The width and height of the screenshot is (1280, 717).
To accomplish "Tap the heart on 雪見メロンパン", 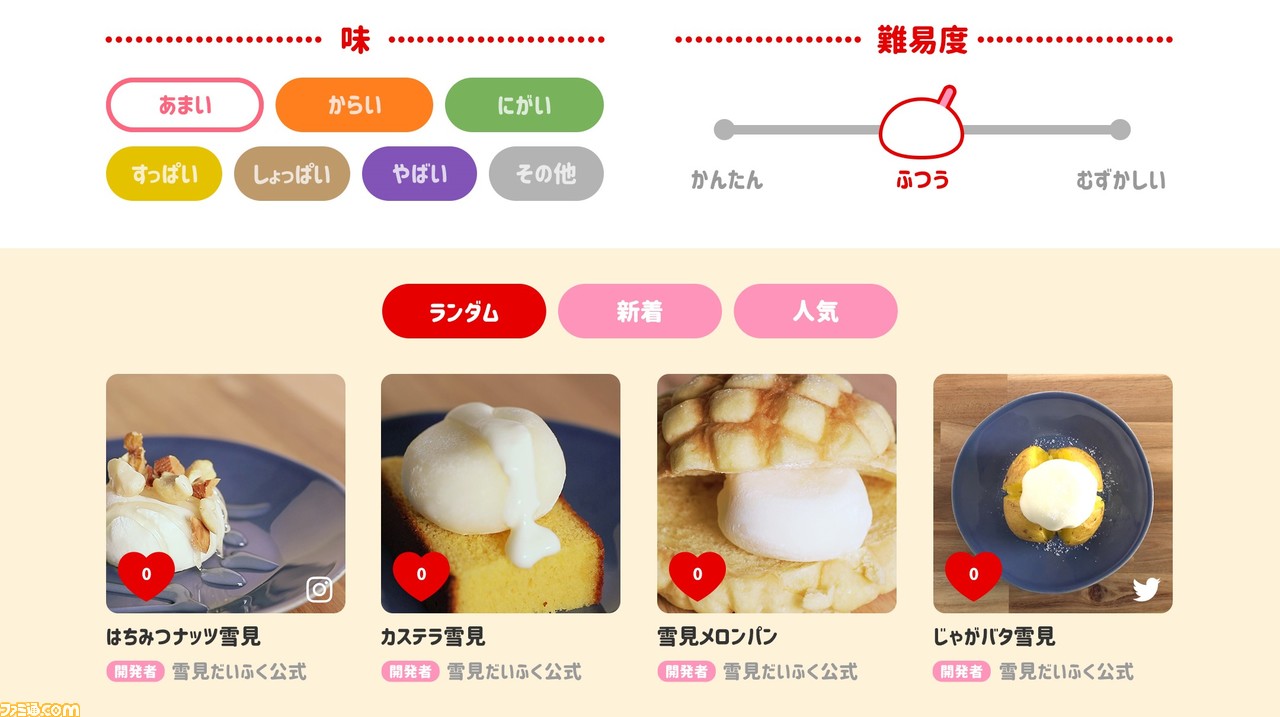I will [697, 575].
